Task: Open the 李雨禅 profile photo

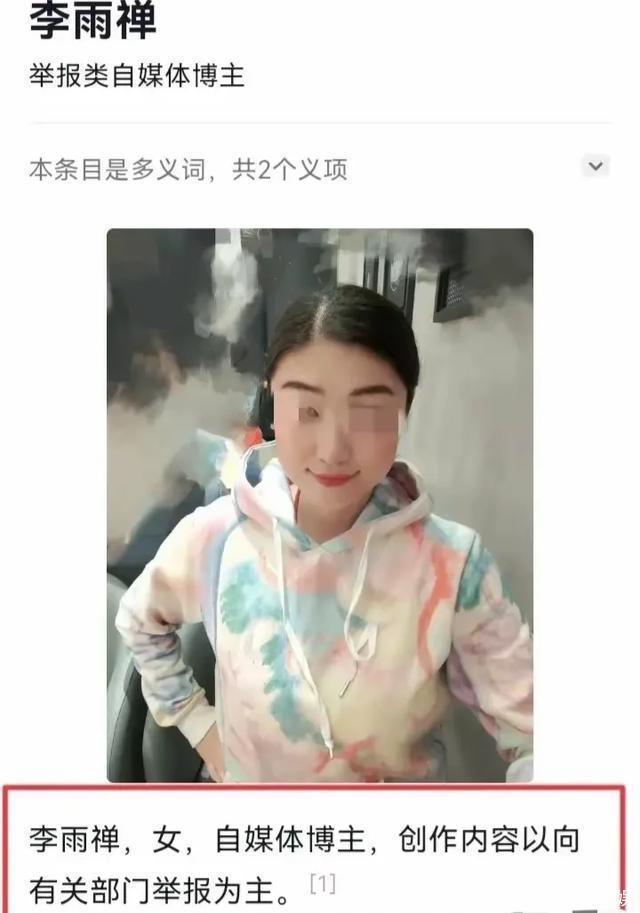Action: point(320,505)
